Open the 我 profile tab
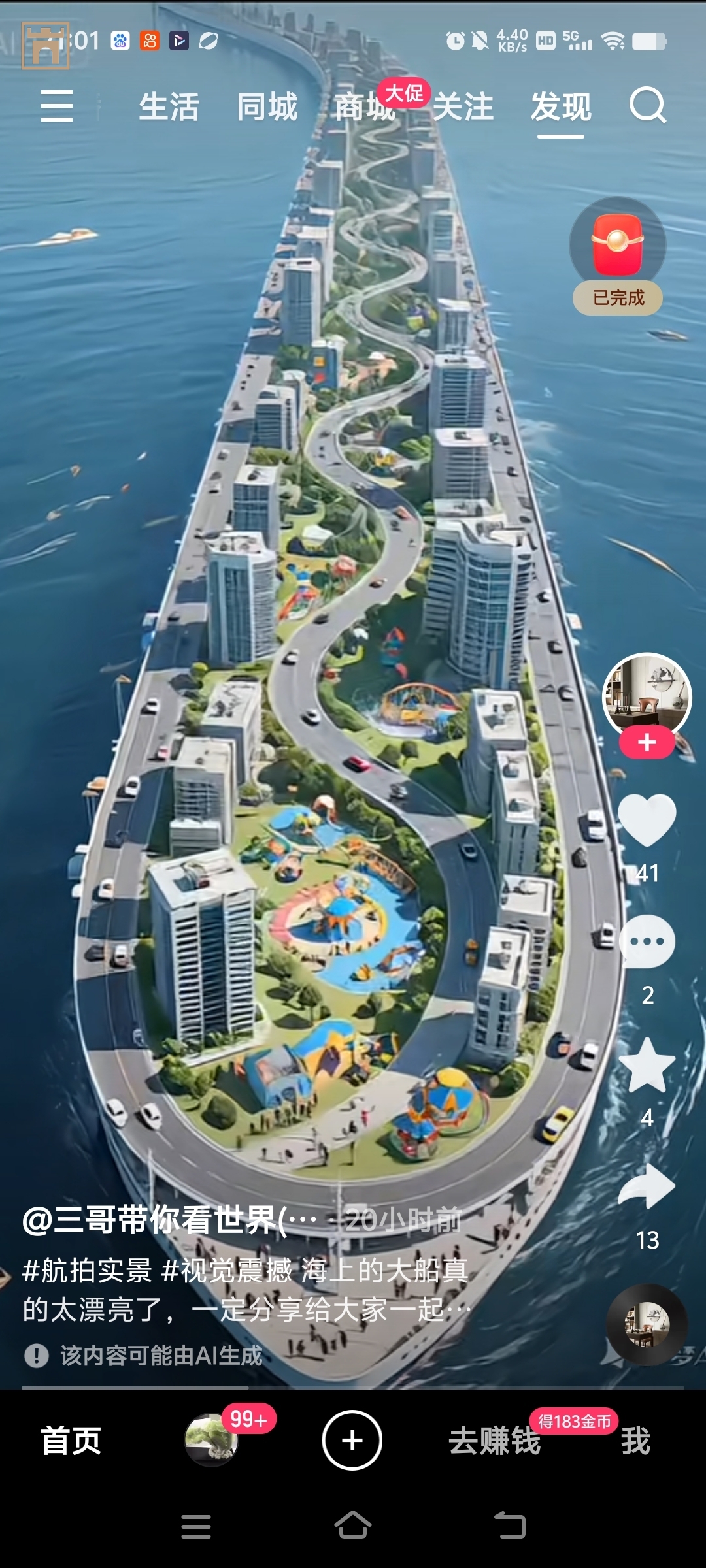Image resolution: width=706 pixels, height=1568 pixels. click(x=635, y=1442)
